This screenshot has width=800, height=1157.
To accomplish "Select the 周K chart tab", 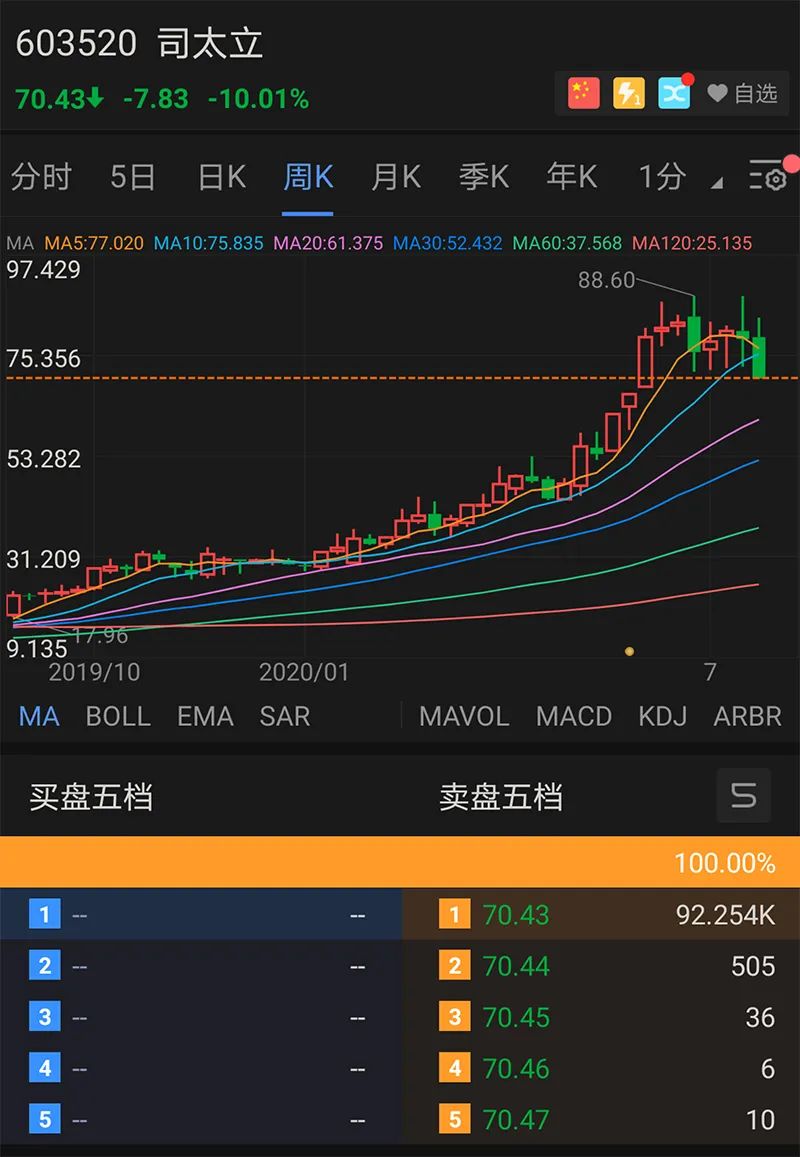I will pyautogui.click(x=308, y=177).
